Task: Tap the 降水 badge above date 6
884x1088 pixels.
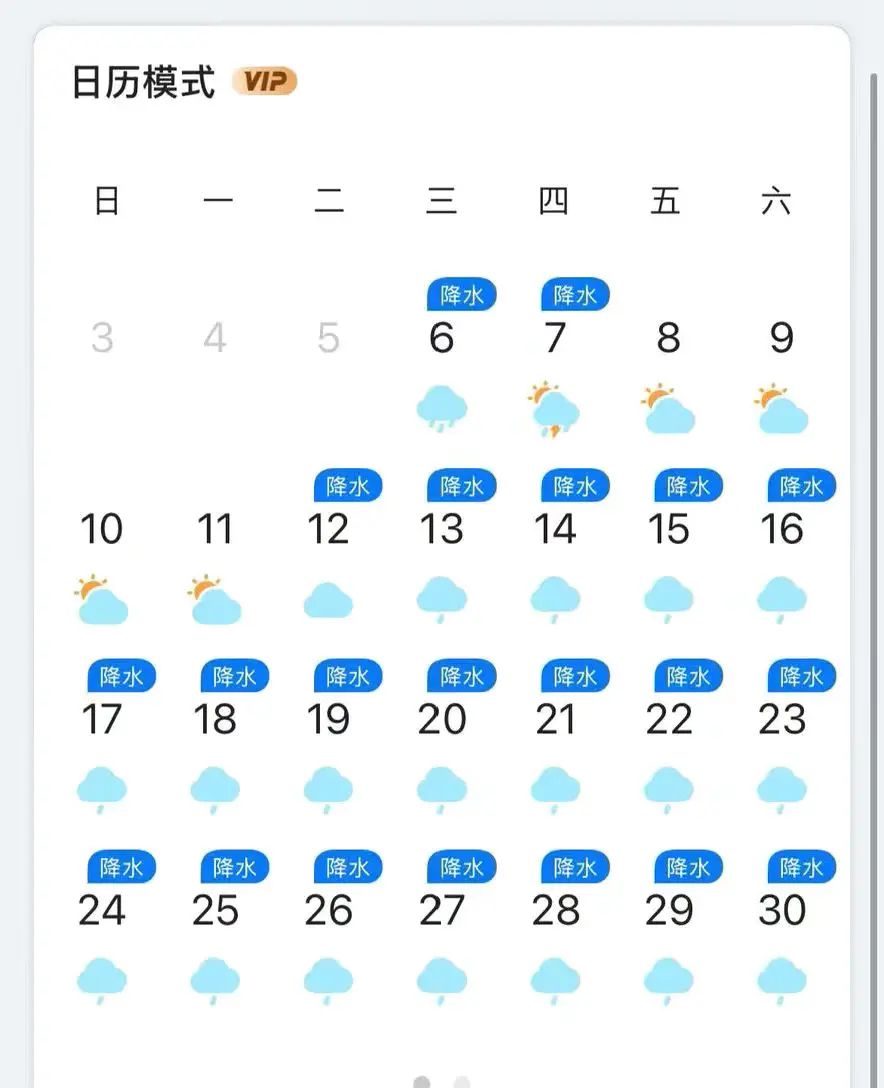Action: click(462, 294)
